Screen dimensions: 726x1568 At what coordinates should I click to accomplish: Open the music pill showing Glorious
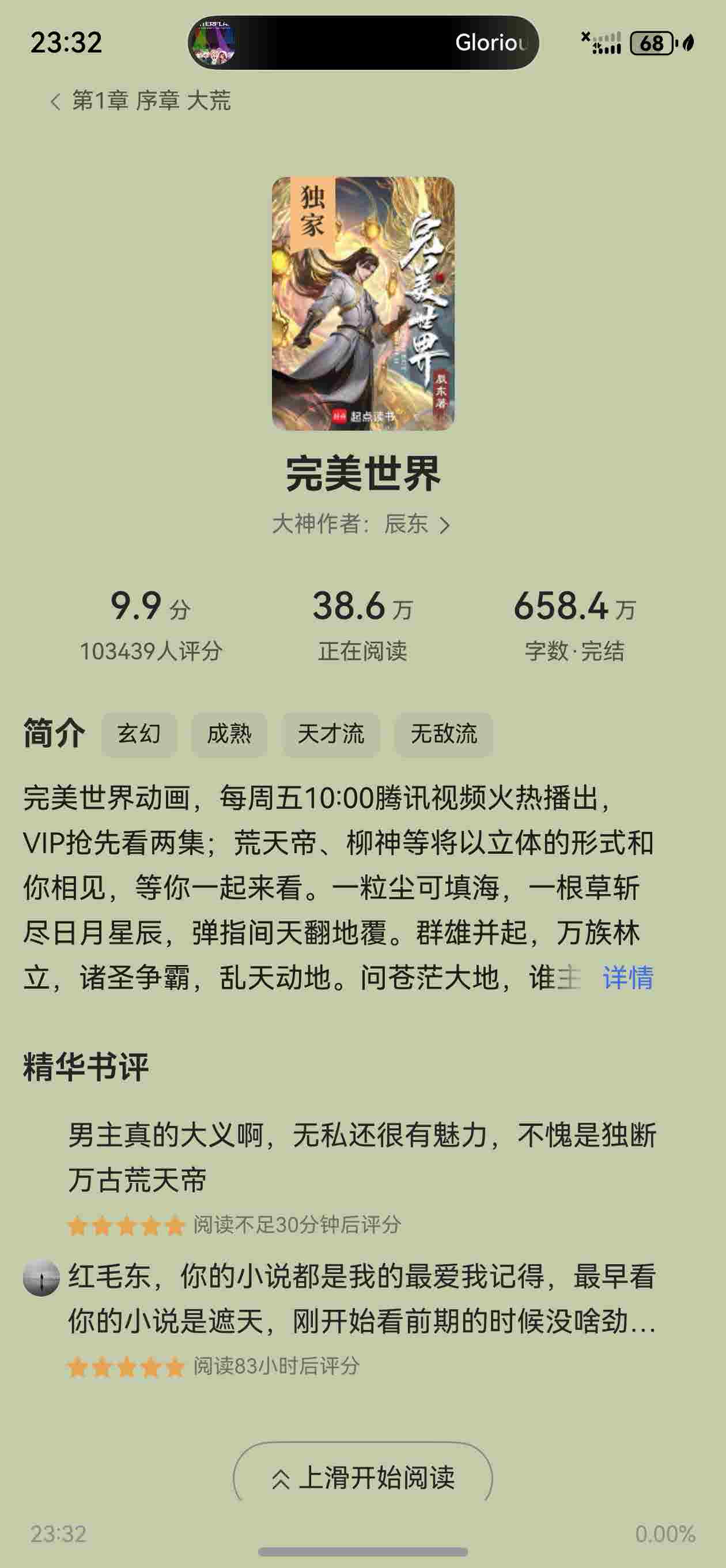coord(362,43)
